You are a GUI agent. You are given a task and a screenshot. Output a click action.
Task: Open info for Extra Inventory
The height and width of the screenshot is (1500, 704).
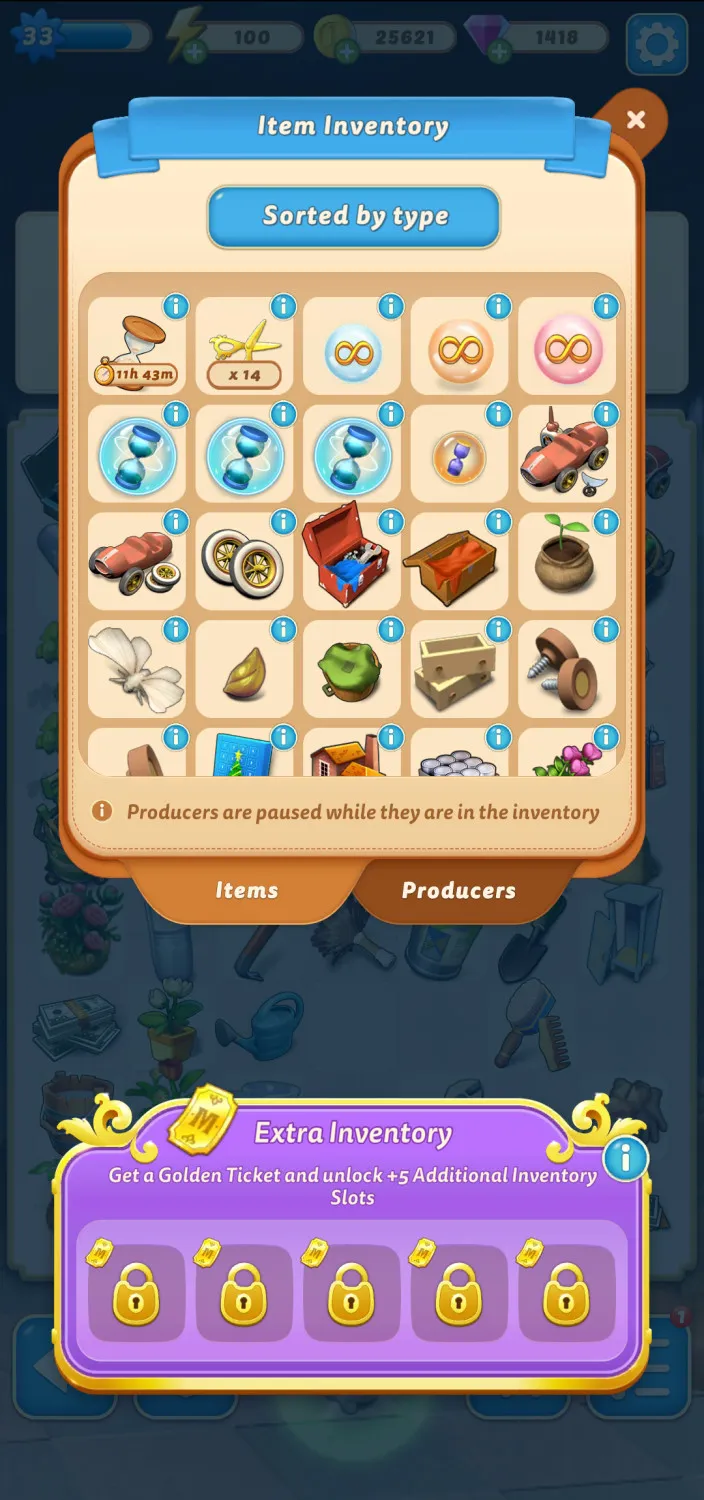coord(626,1159)
